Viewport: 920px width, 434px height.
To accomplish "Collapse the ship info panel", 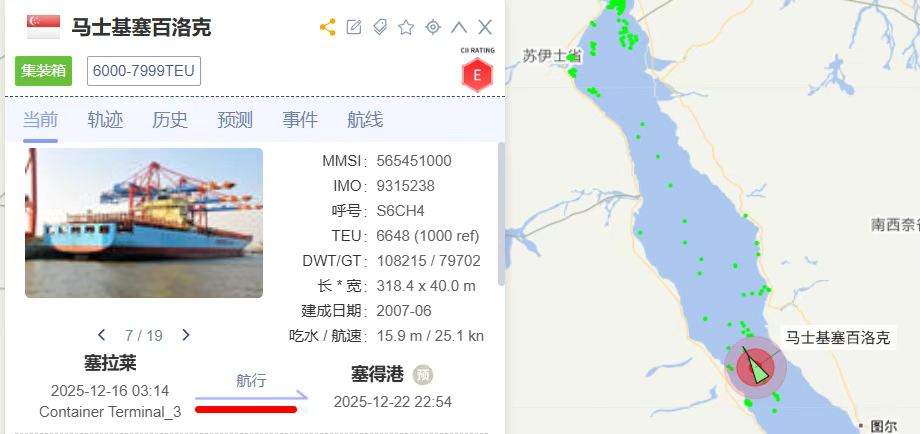I will [x=459, y=27].
